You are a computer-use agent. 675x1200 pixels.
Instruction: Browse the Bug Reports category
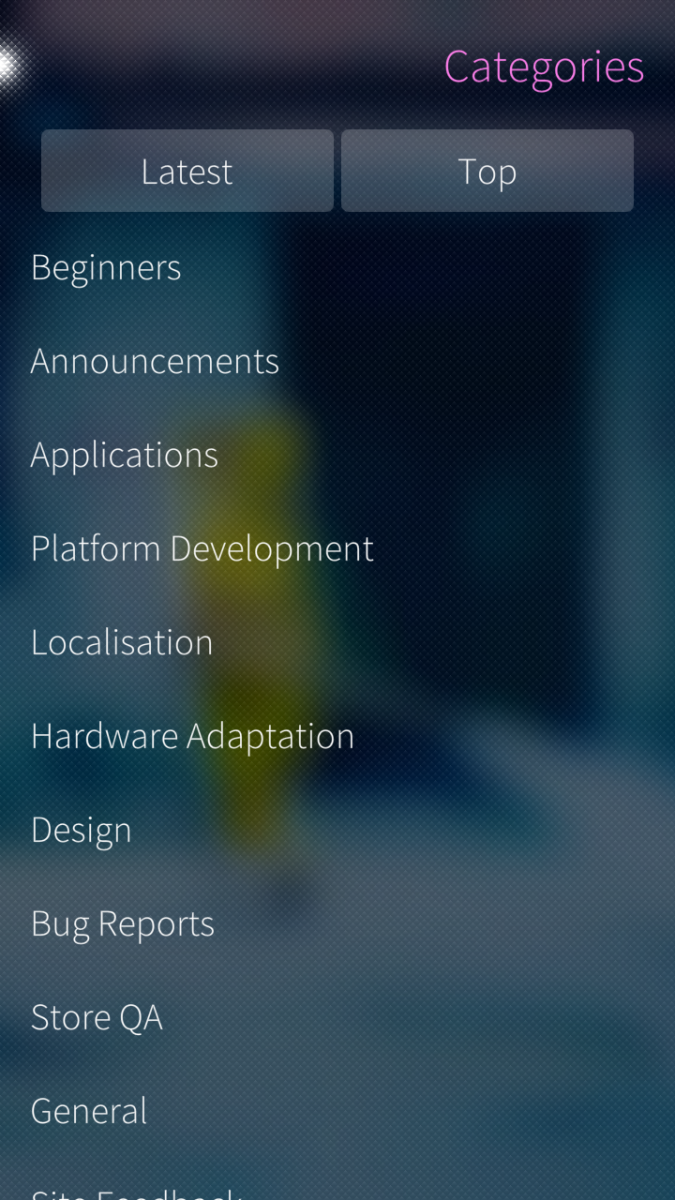click(122, 924)
